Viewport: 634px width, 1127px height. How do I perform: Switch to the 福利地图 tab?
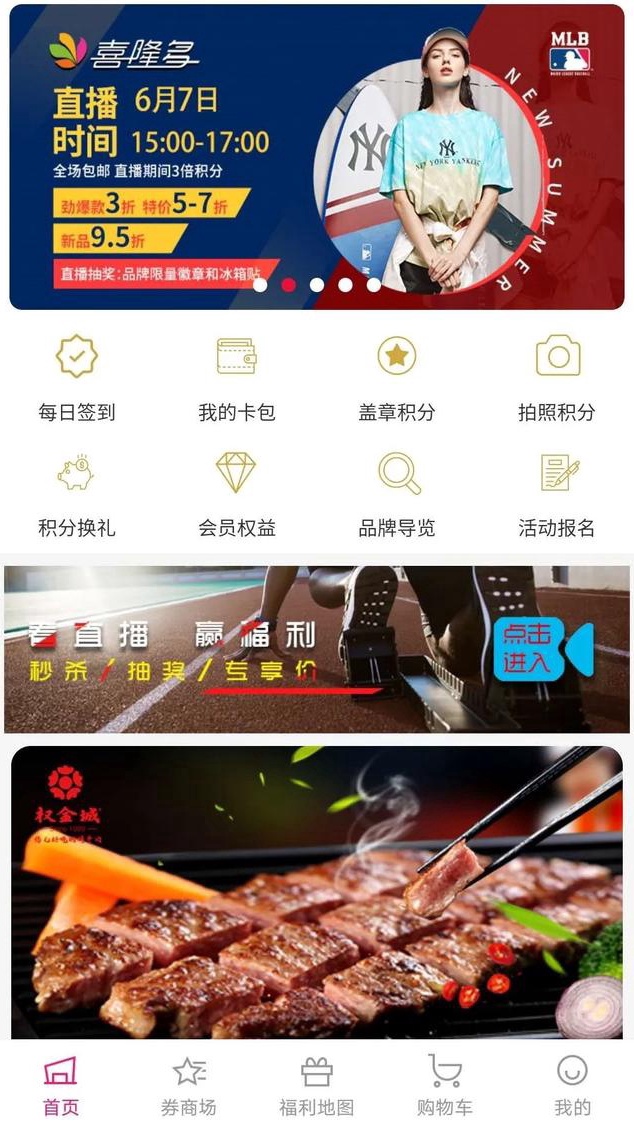(x=317, y=1085)
